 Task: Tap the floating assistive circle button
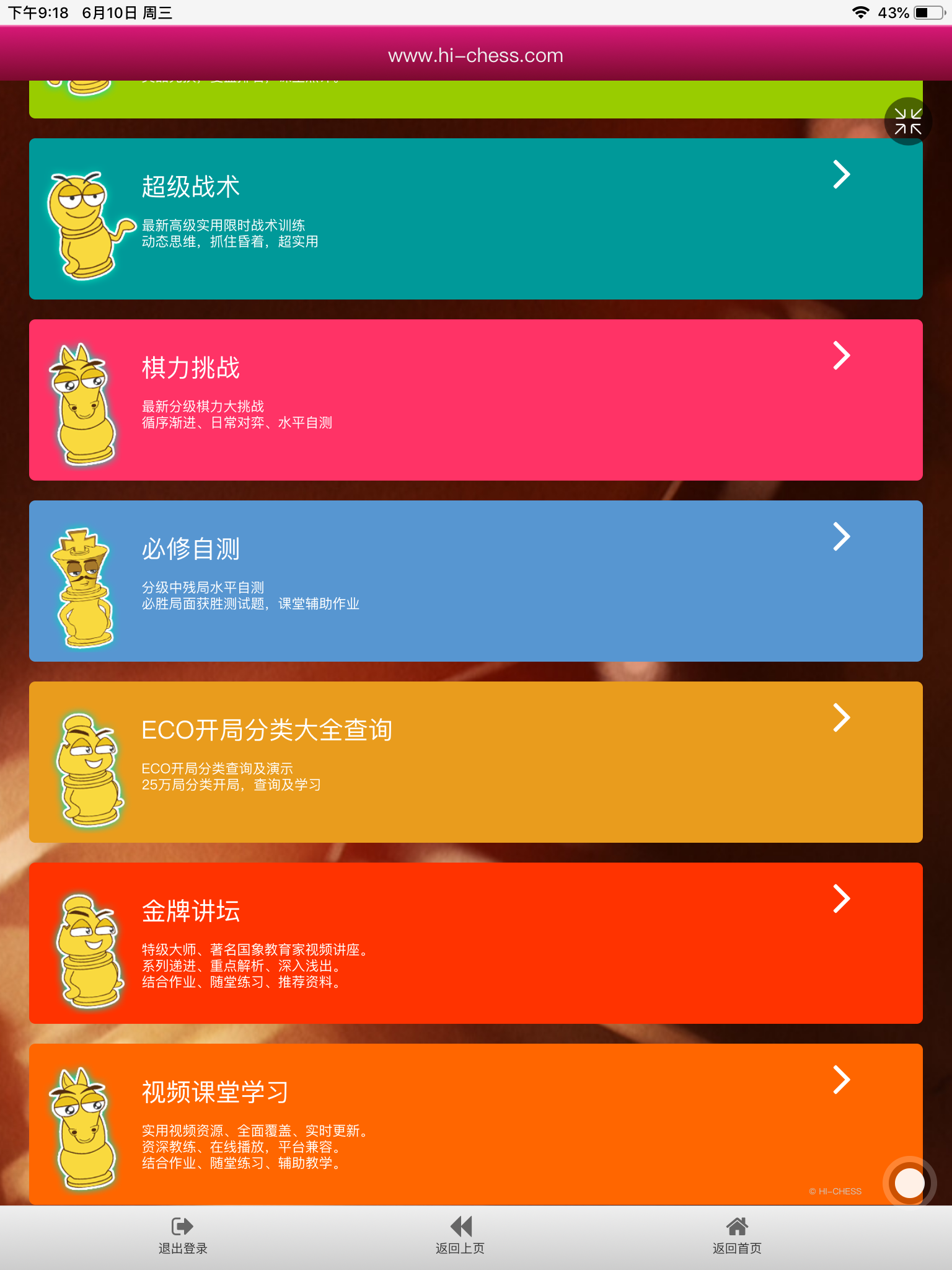pos(909,1183)
